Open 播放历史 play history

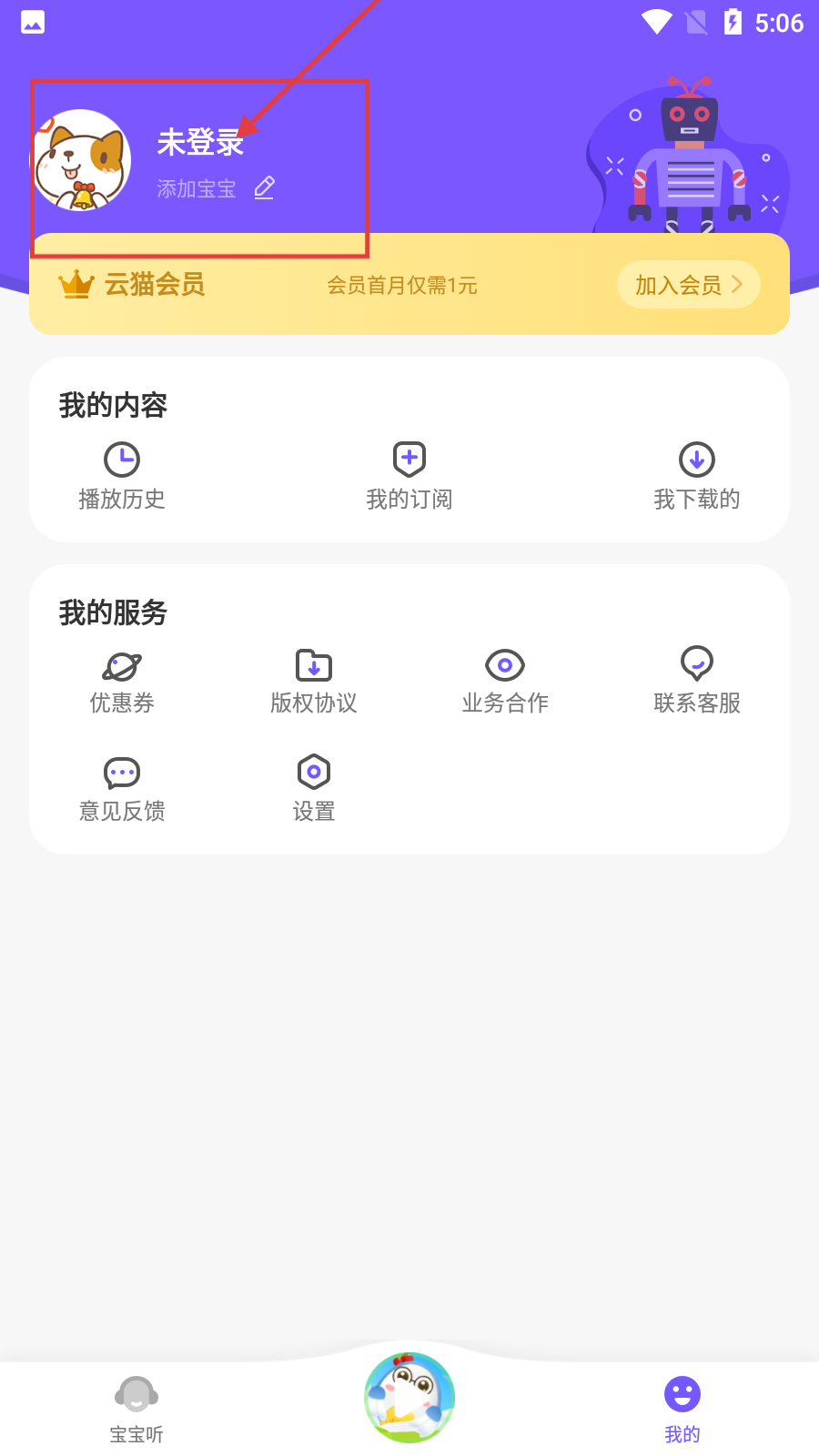coord(122,477)
